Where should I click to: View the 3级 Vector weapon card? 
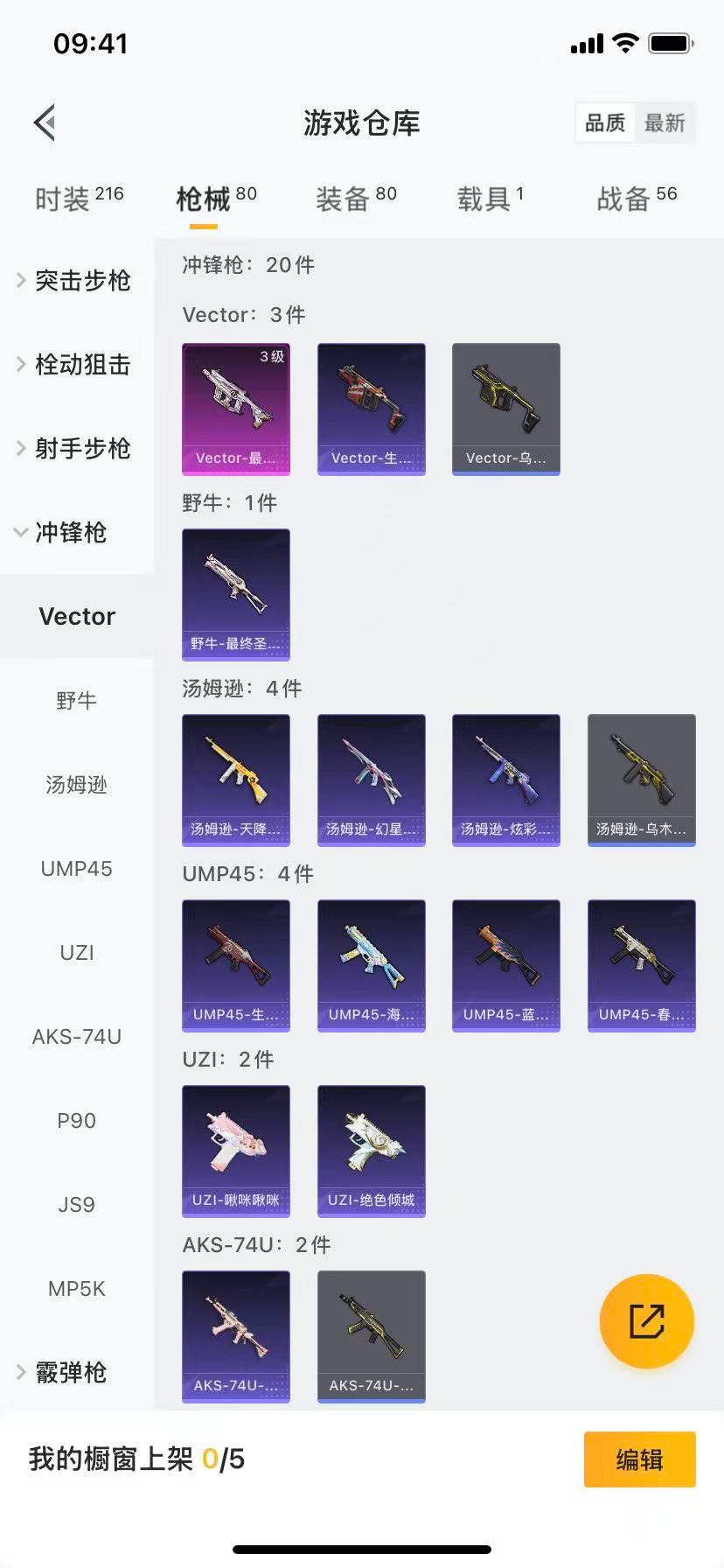(235, 409)
